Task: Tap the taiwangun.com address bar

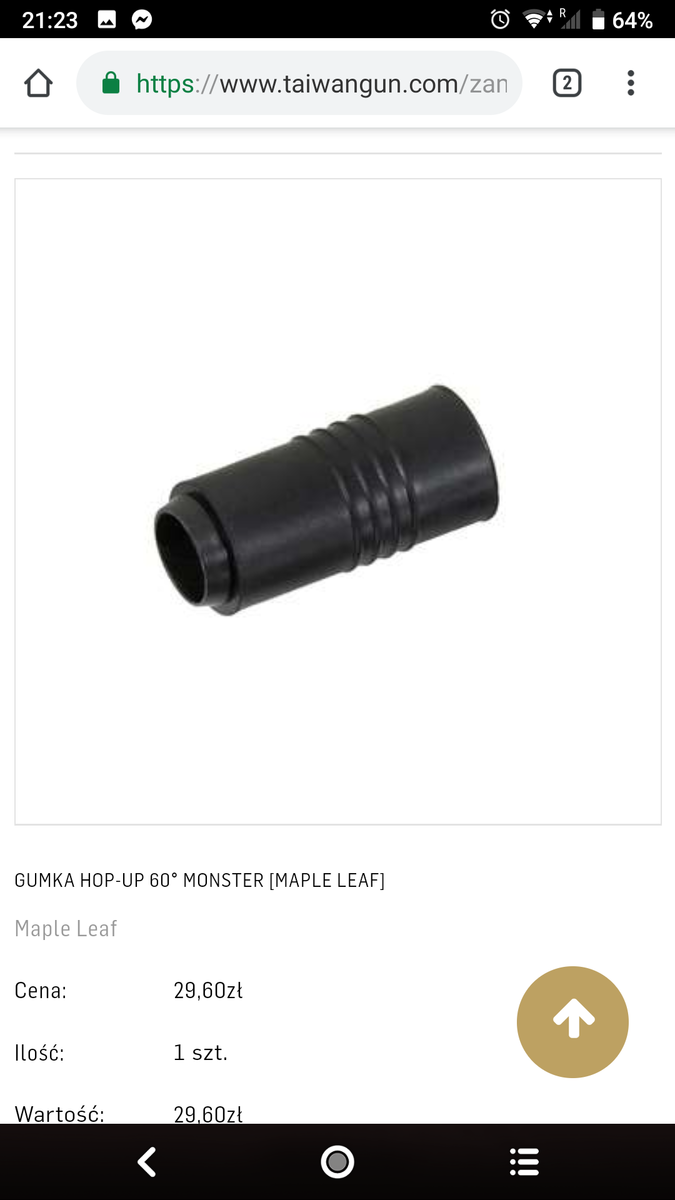Action: (320, 84)
